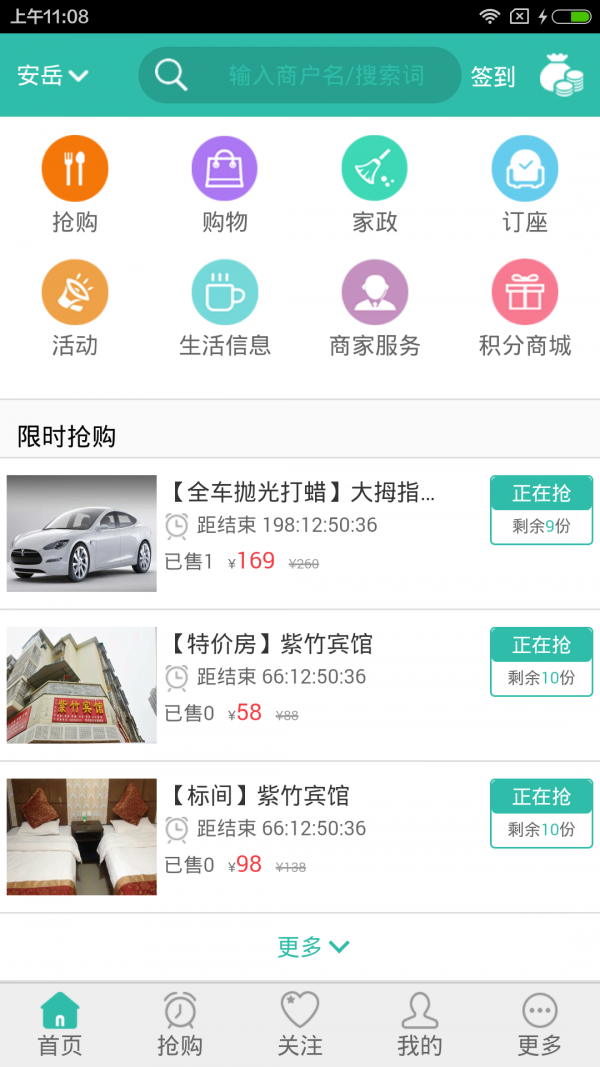Open the 安岳 city dropdown

(x=53, y=76)
